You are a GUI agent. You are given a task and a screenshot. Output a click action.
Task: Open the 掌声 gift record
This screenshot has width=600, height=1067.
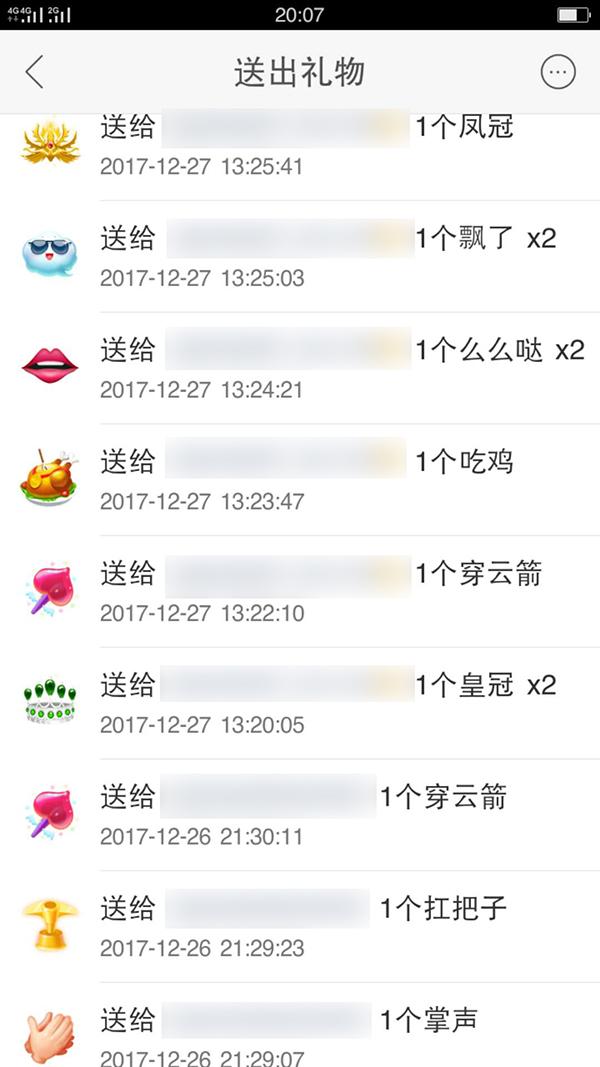(300, 1035)
